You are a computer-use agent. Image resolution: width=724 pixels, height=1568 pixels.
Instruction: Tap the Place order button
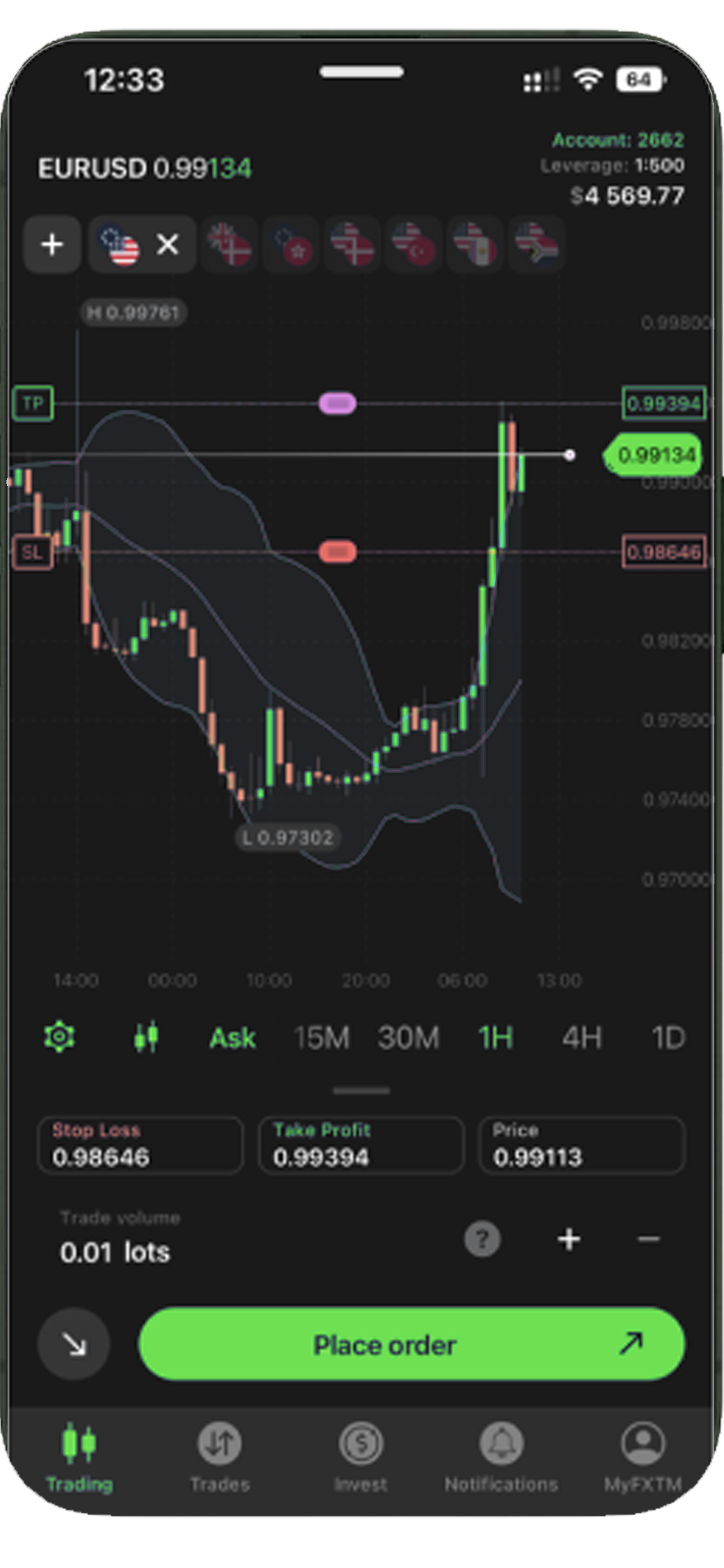pyautogui.click(x=412, y=1345)
